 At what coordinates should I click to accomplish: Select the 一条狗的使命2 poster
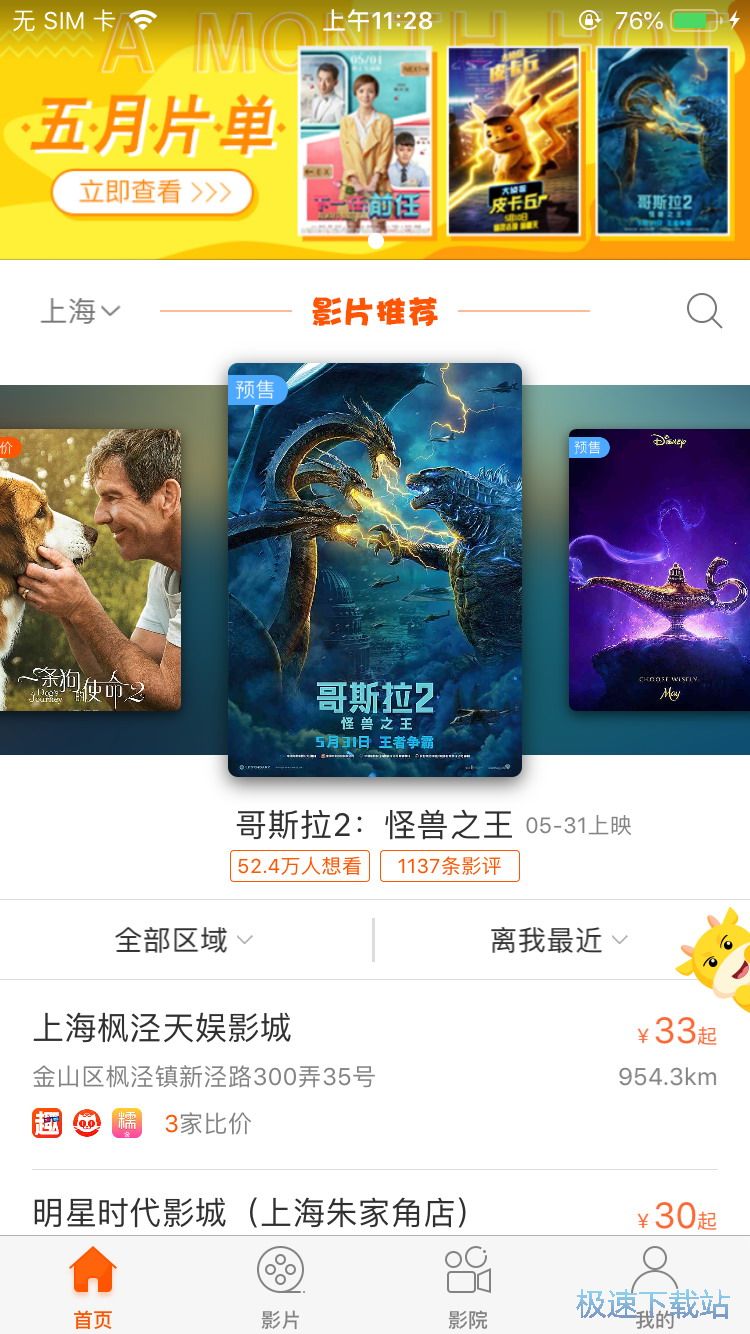point(90,570)
